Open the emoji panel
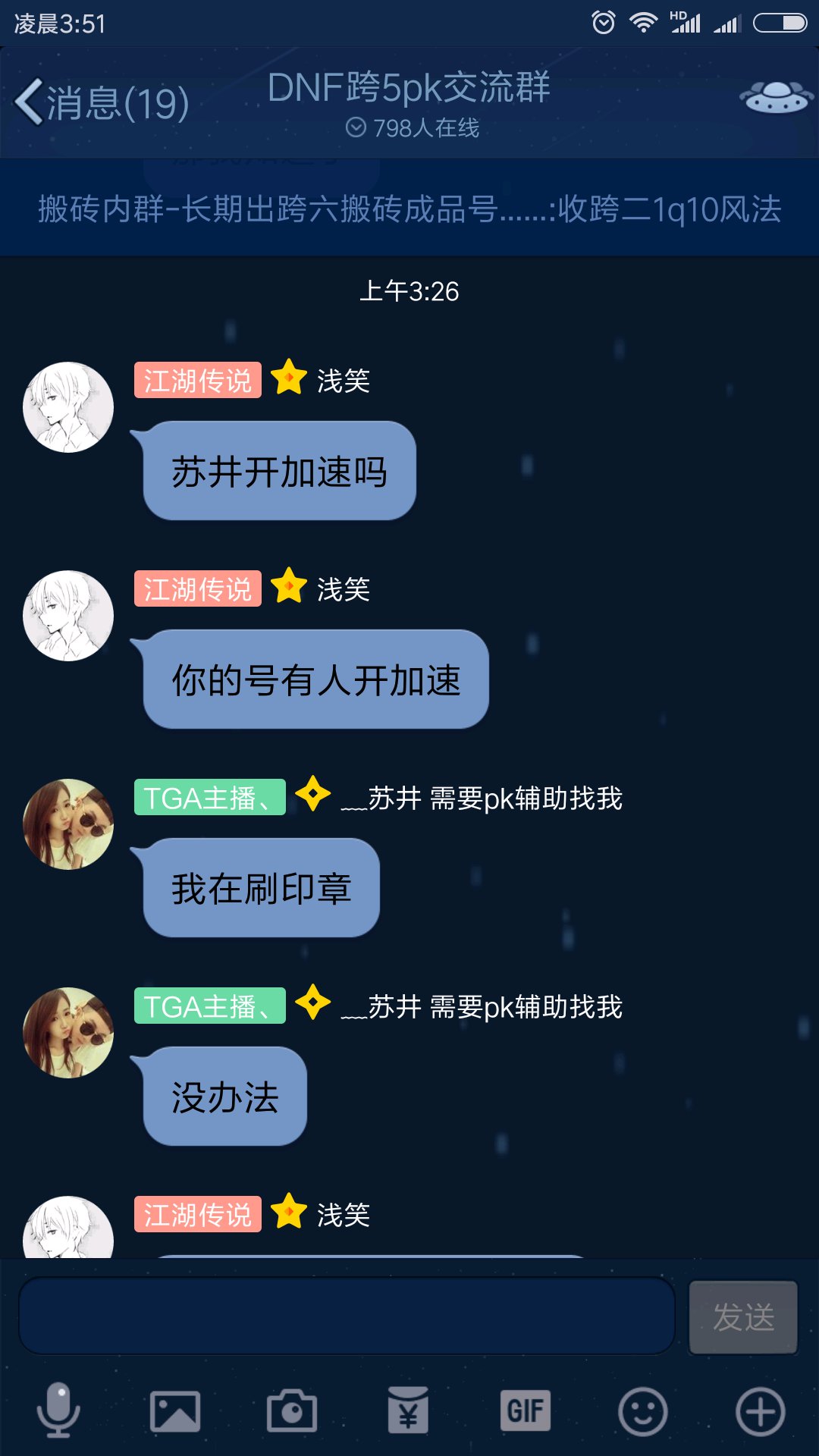 click(643, 1411)
